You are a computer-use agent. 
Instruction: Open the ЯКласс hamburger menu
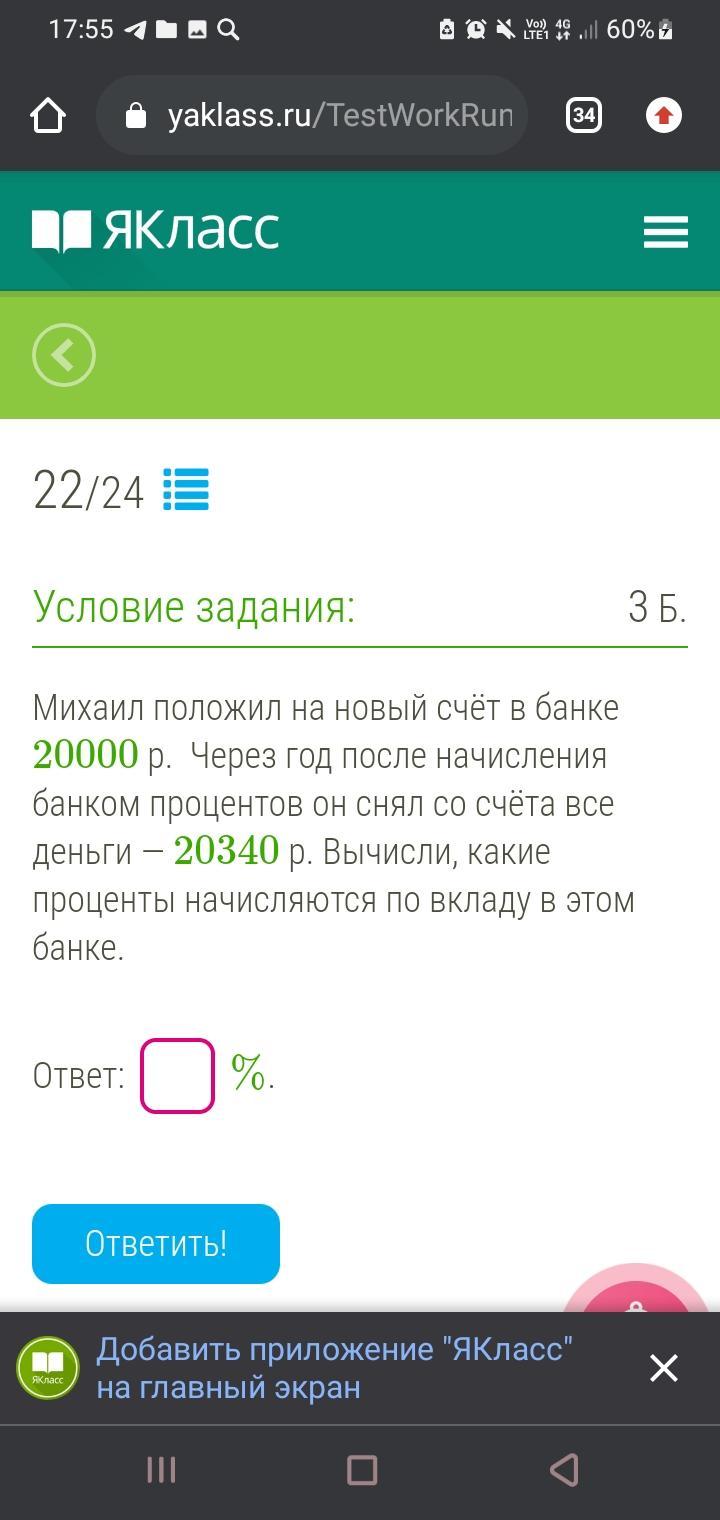coord(665,232)
